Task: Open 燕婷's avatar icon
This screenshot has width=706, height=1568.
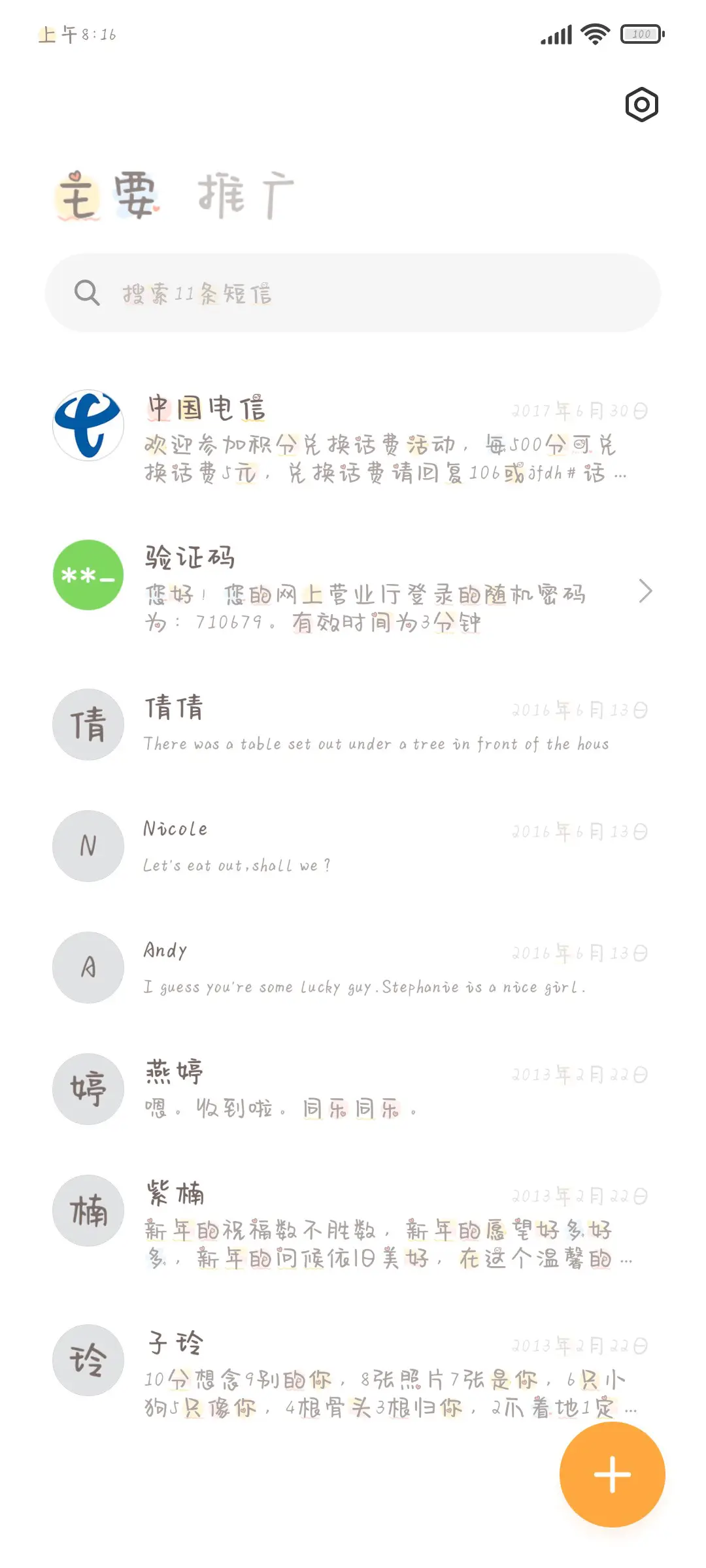Action: [88, 1088]
